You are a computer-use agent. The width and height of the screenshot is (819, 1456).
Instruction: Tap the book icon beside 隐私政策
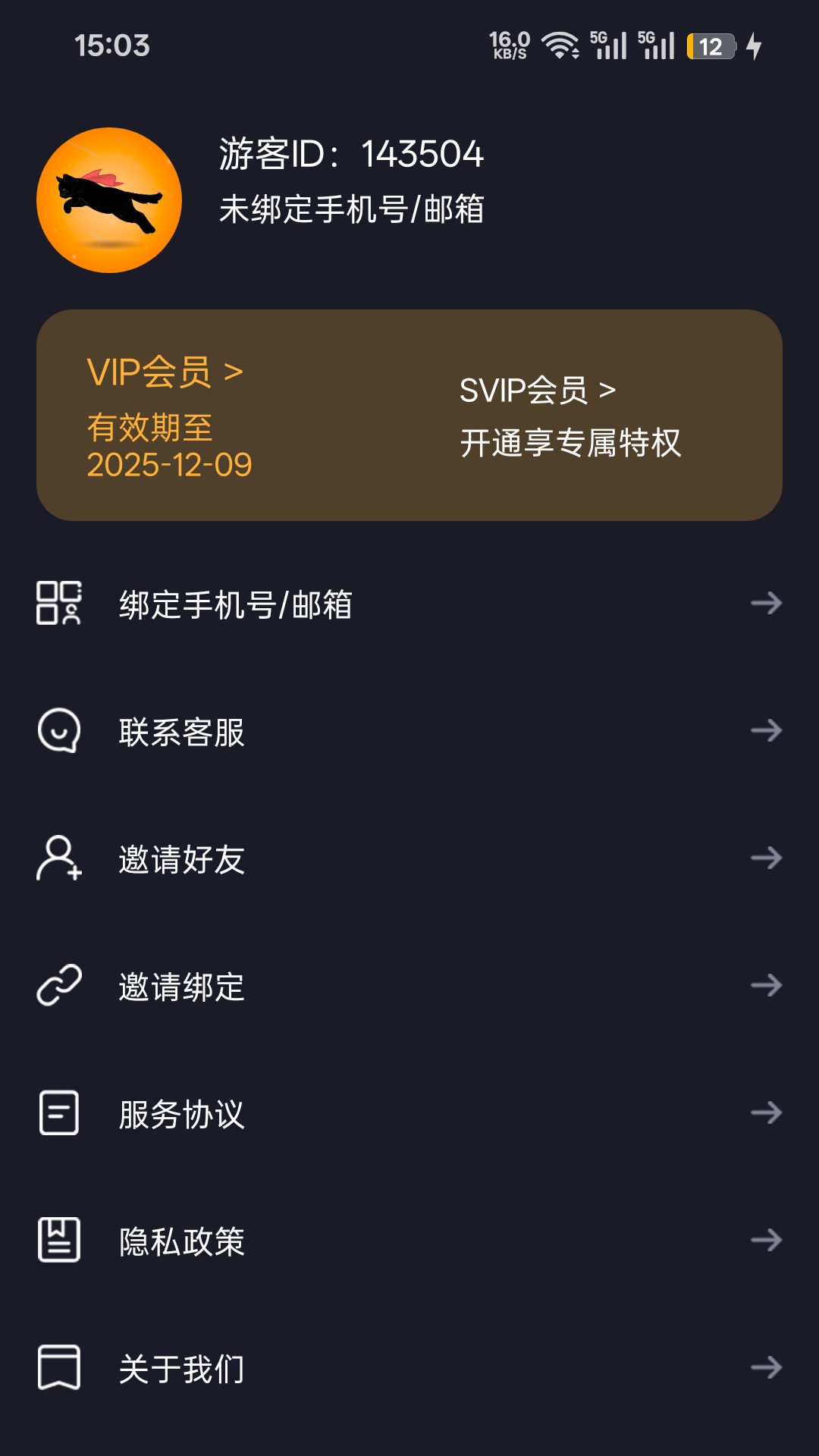coord(58,1240)
